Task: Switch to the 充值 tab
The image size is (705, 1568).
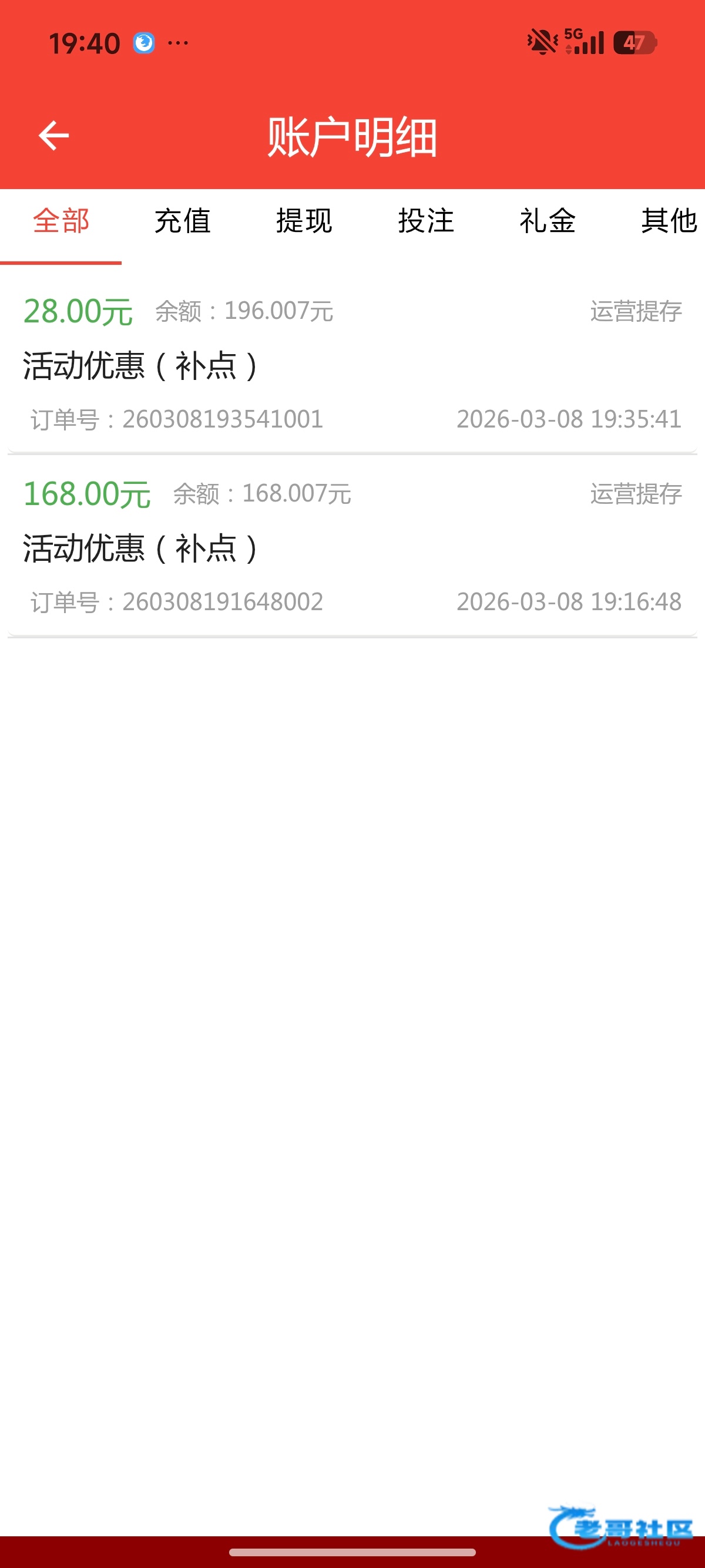Action: (183, 220)
